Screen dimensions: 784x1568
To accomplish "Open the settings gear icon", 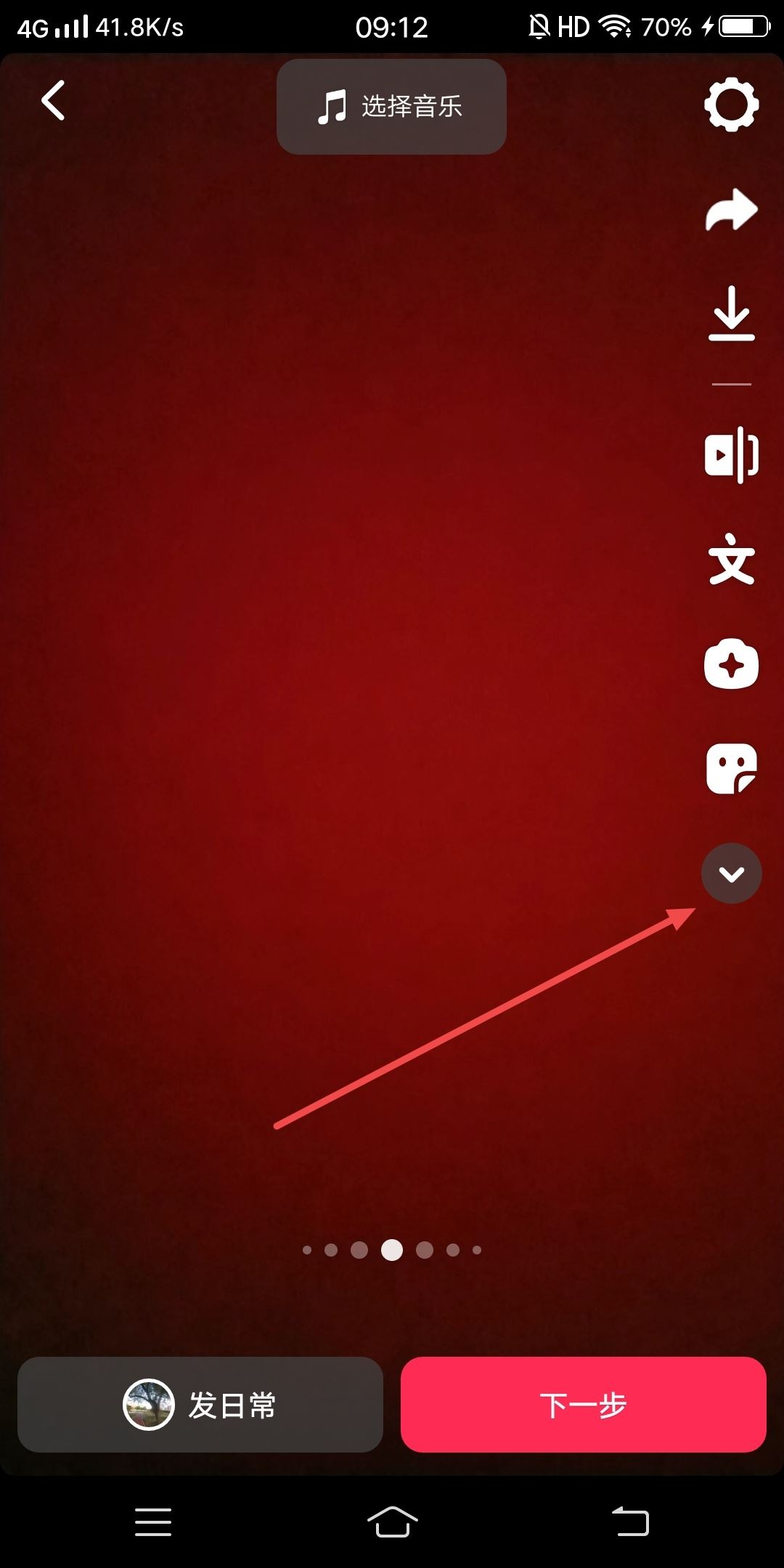I will tap(731, 105).
